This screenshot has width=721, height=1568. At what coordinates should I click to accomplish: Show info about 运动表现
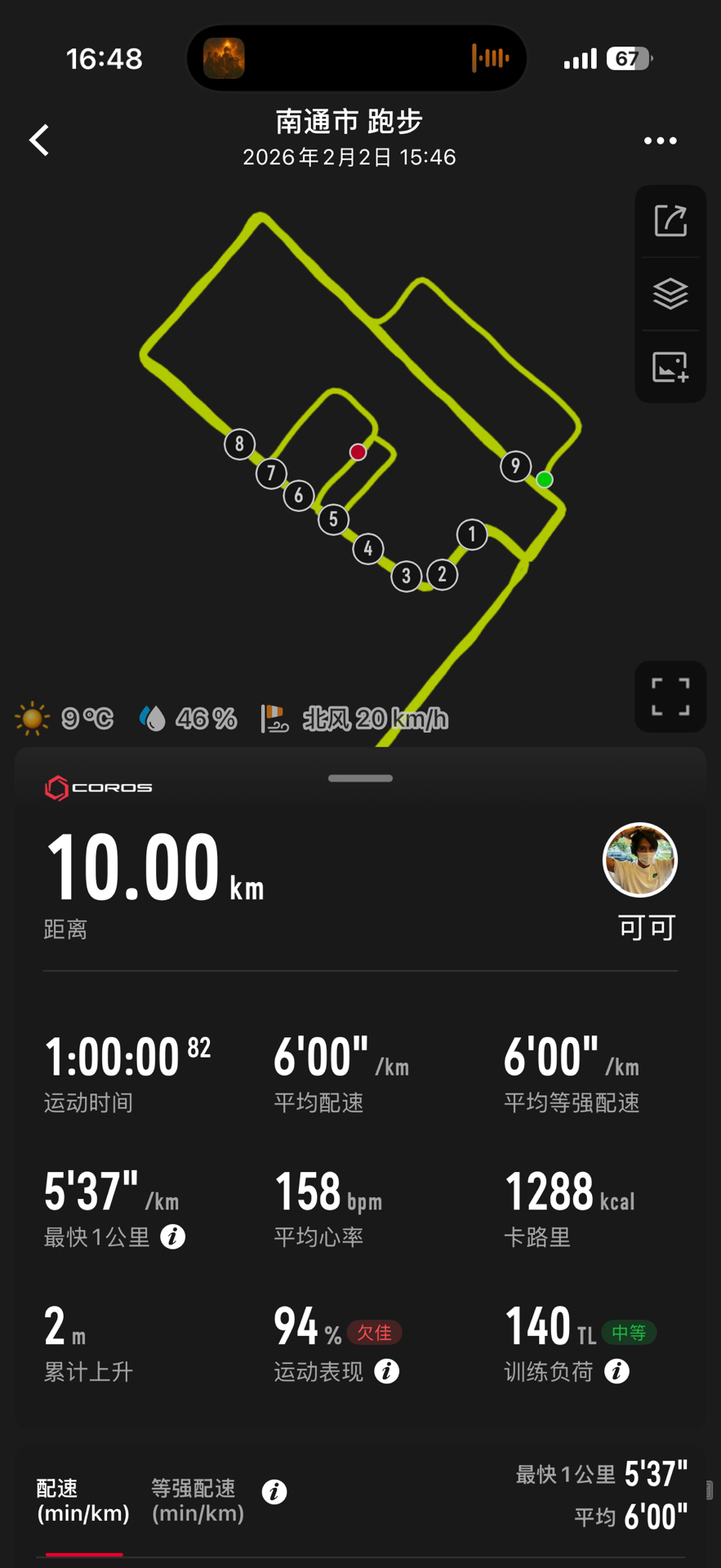click(387, 1371)
